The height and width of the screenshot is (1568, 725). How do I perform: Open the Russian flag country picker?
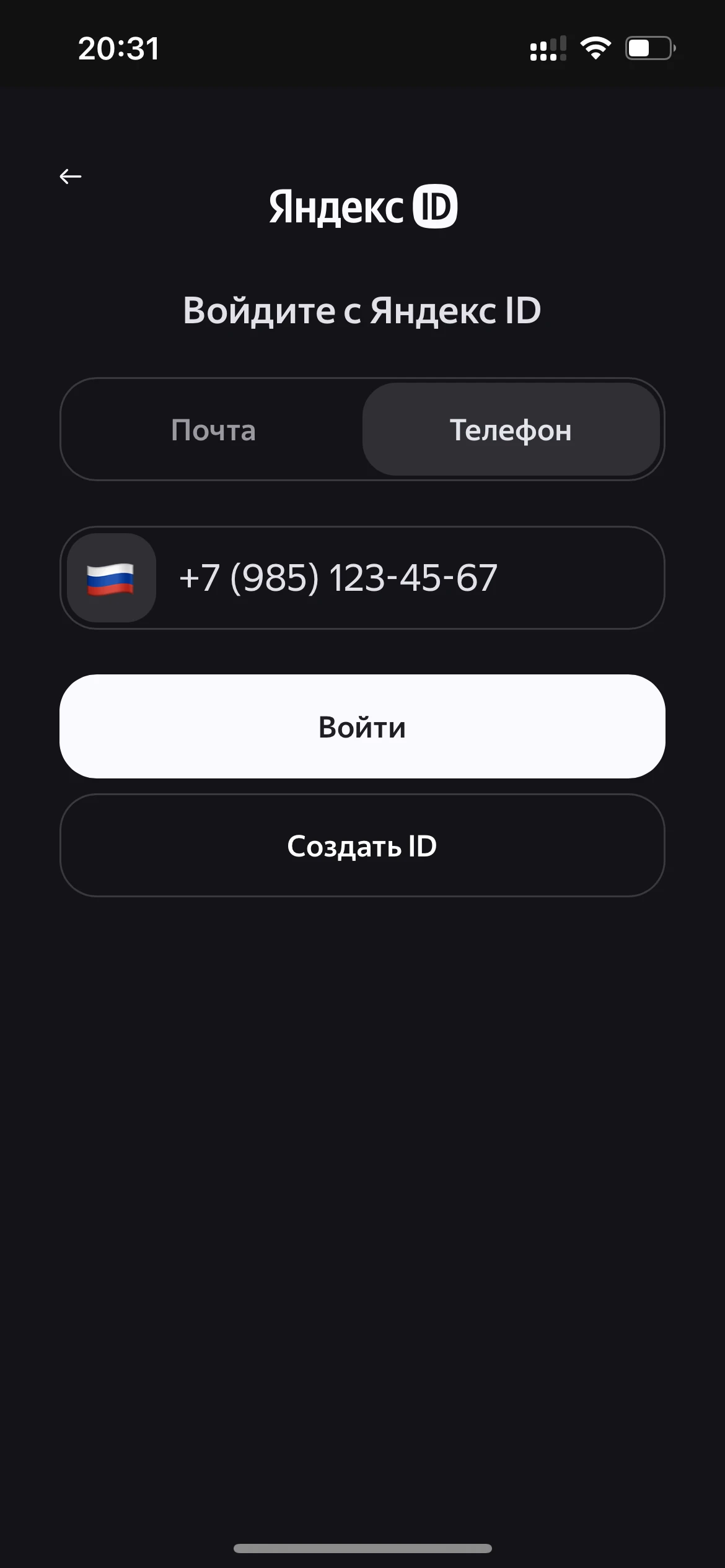[111, 578]
